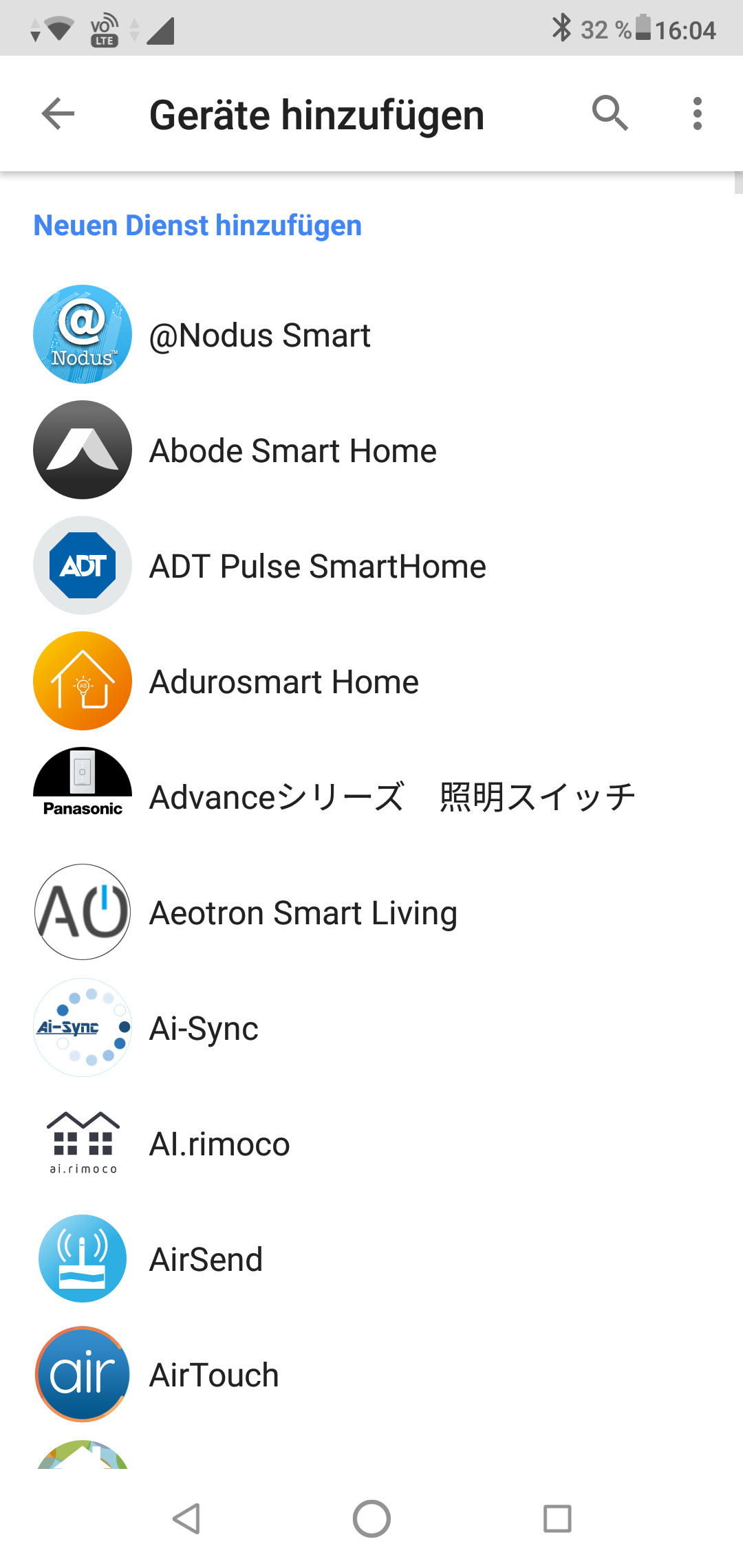
Task: Open AirSend service
Action: tap(206, 1260)
